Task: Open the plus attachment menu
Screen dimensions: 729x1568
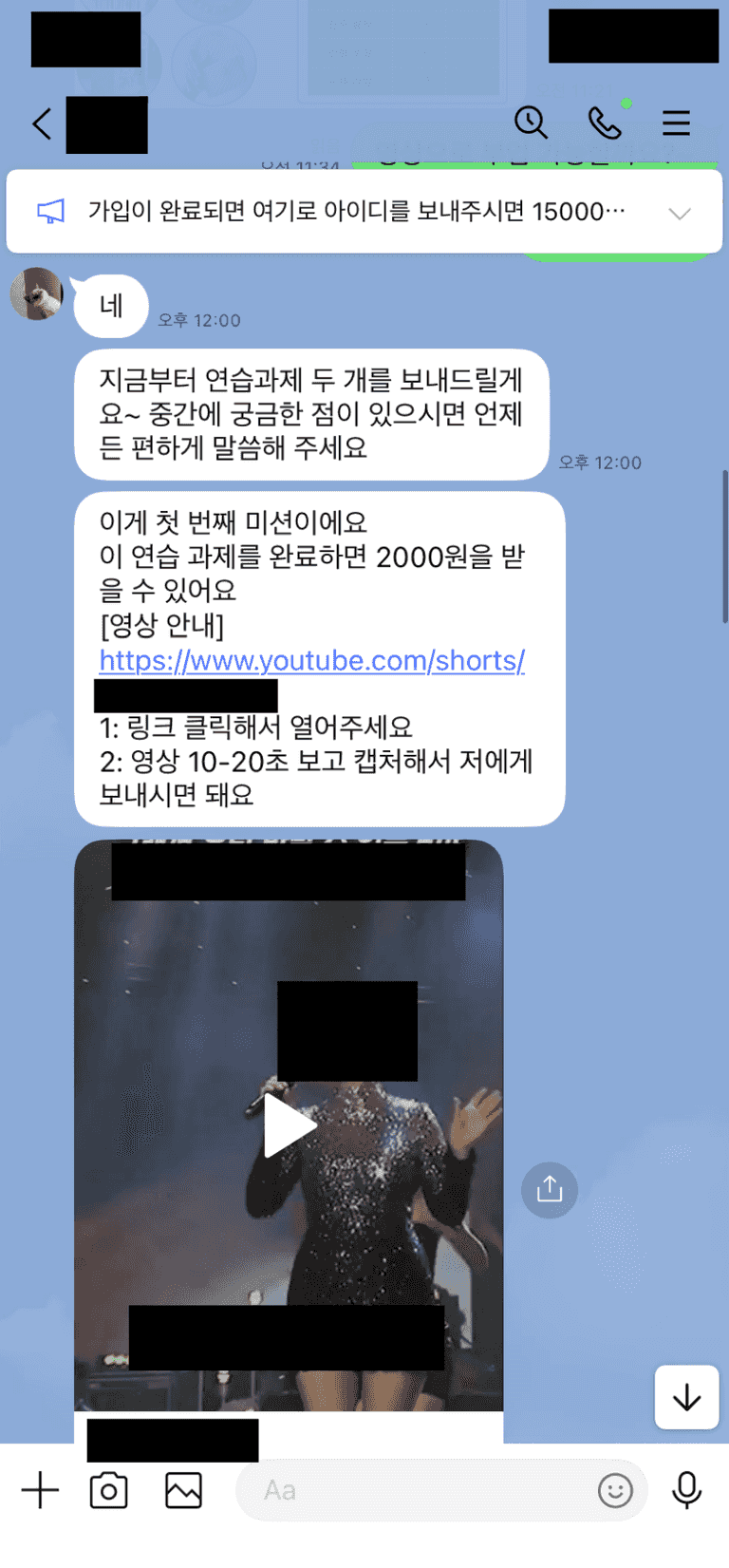Action: coord(40,1490)
